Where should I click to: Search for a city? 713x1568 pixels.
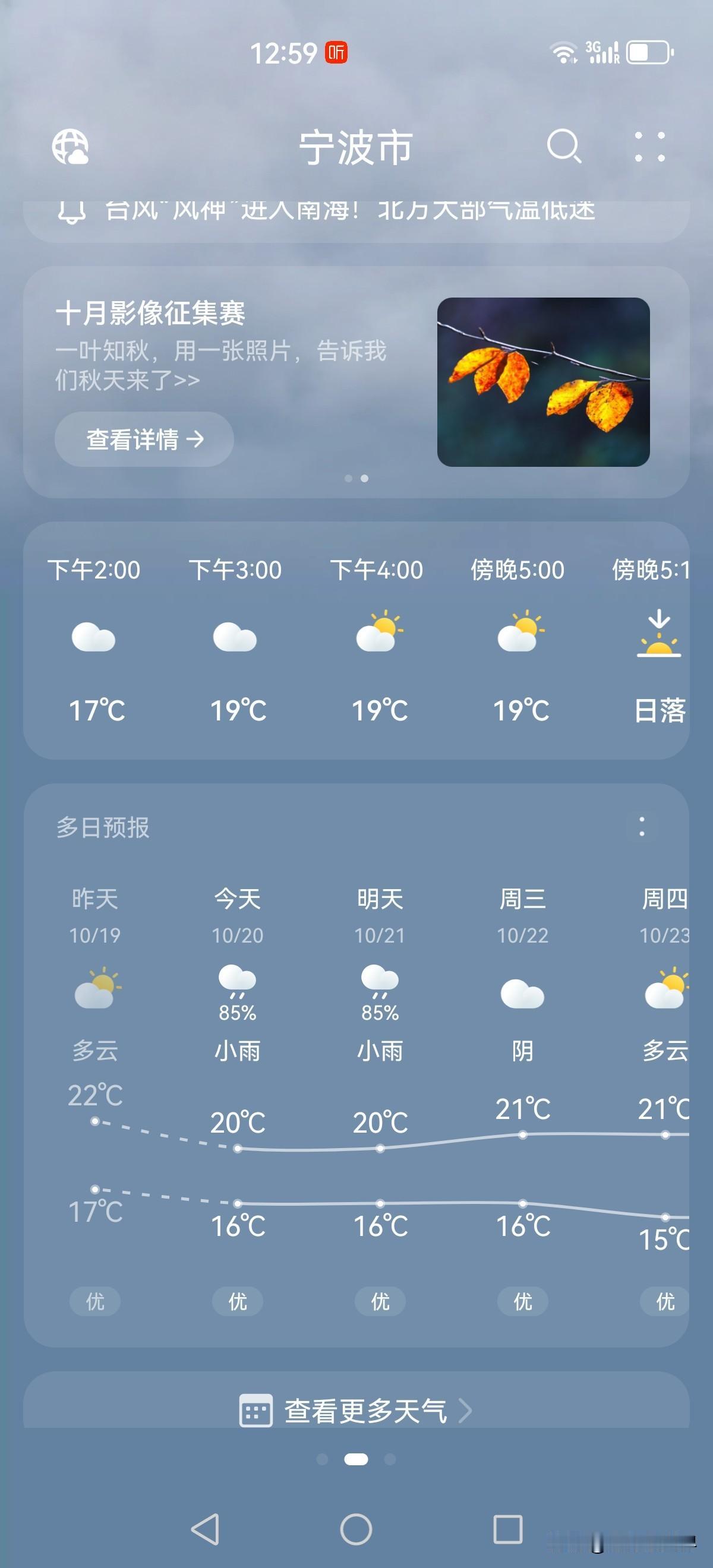pyautogui.click(x=564, y=147)
